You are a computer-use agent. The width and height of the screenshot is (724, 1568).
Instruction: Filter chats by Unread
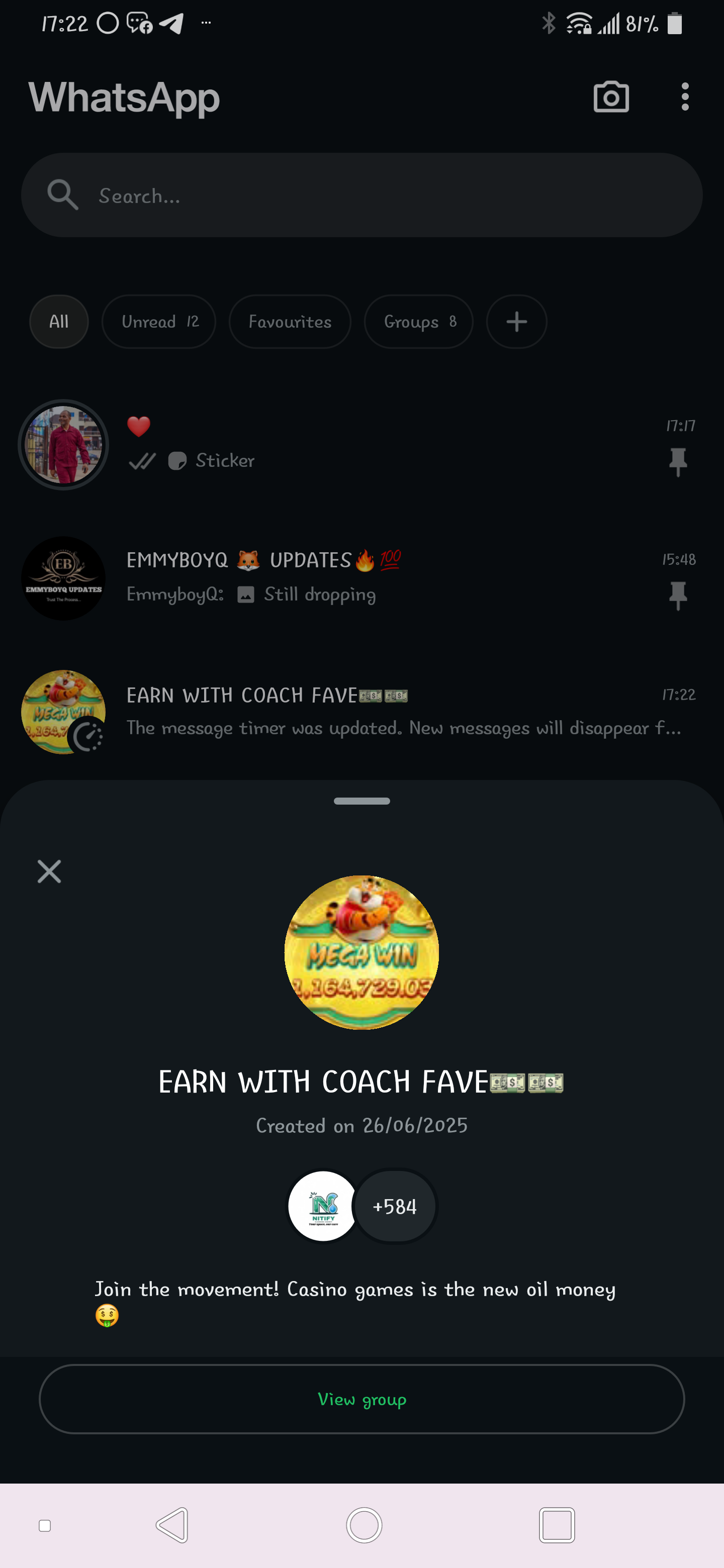click(159, 322)
